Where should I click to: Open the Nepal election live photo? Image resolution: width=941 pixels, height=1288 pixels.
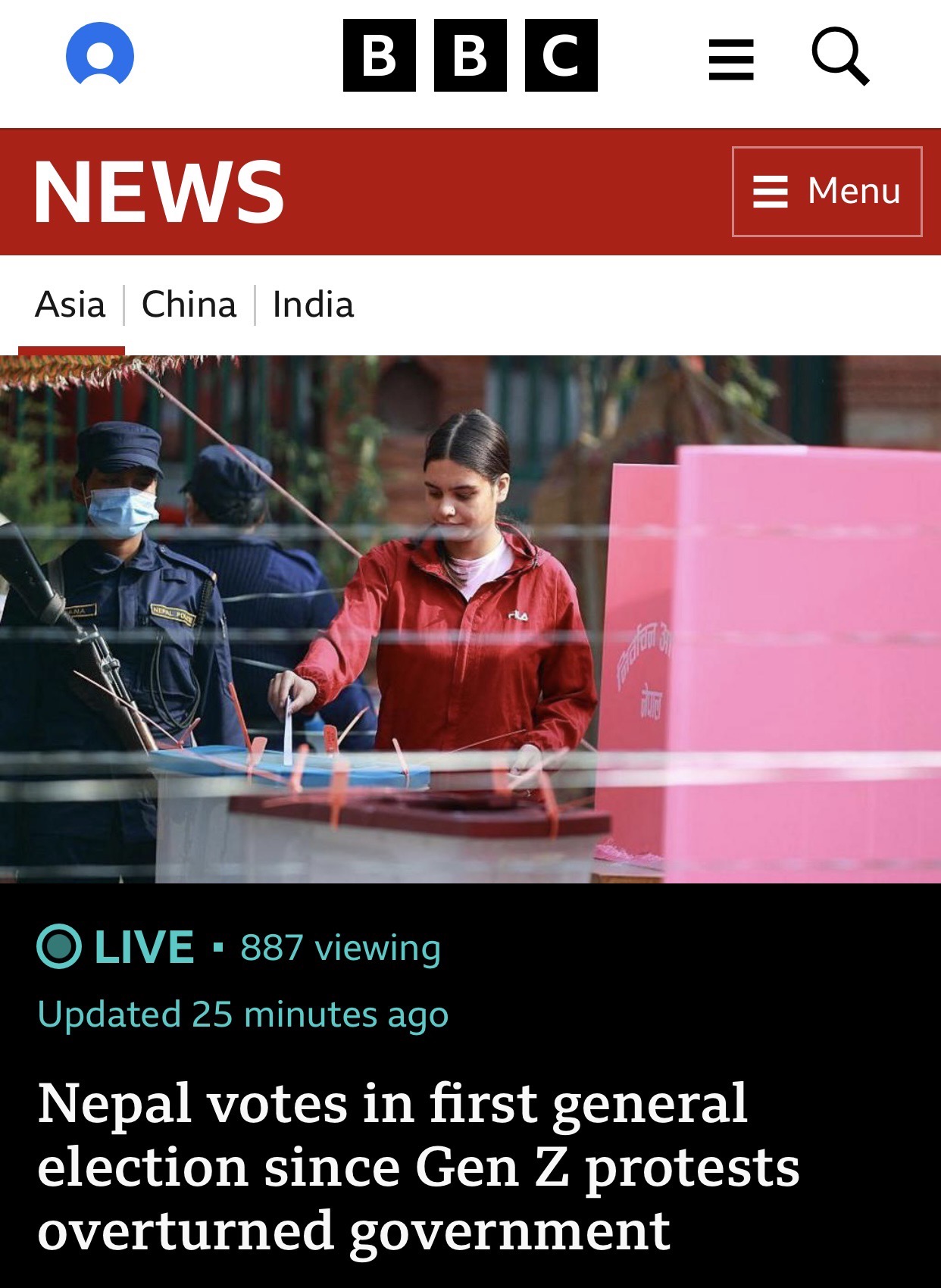tap(470, 618)
